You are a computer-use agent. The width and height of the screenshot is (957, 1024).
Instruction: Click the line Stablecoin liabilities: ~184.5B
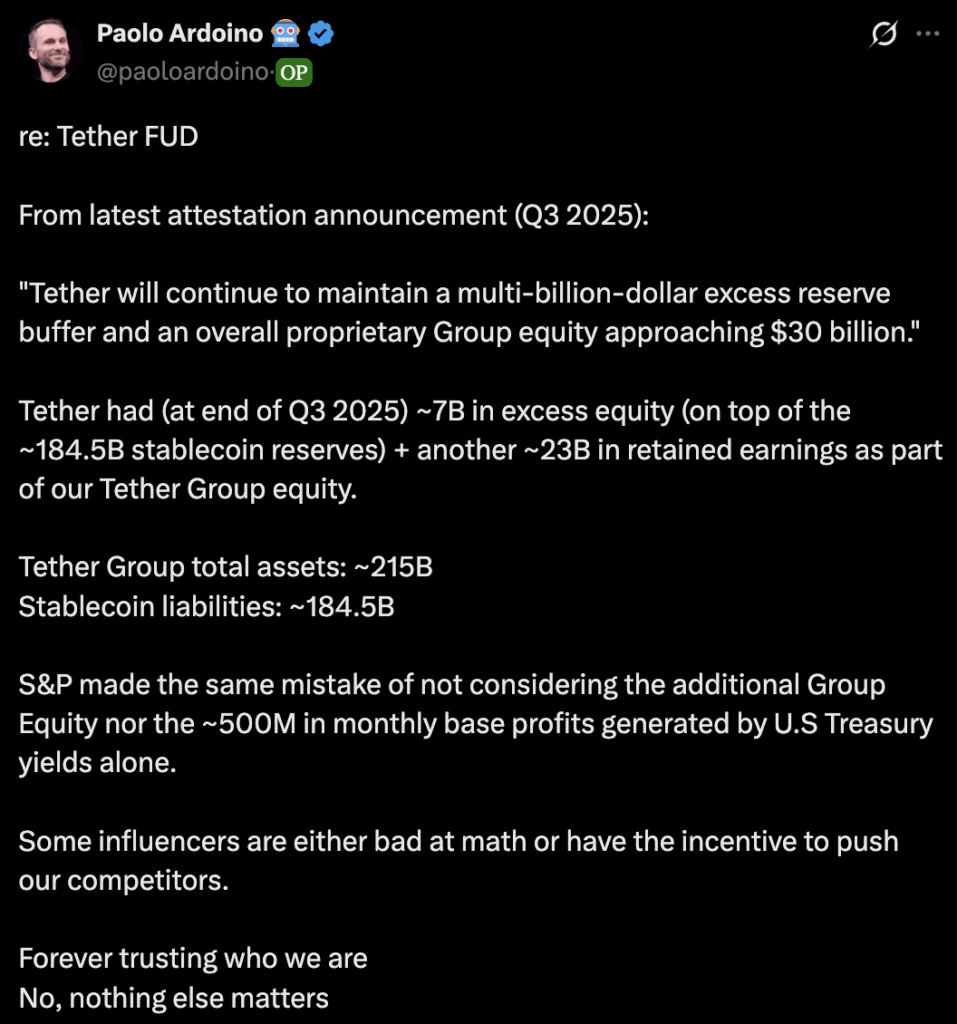coord(207,606)
